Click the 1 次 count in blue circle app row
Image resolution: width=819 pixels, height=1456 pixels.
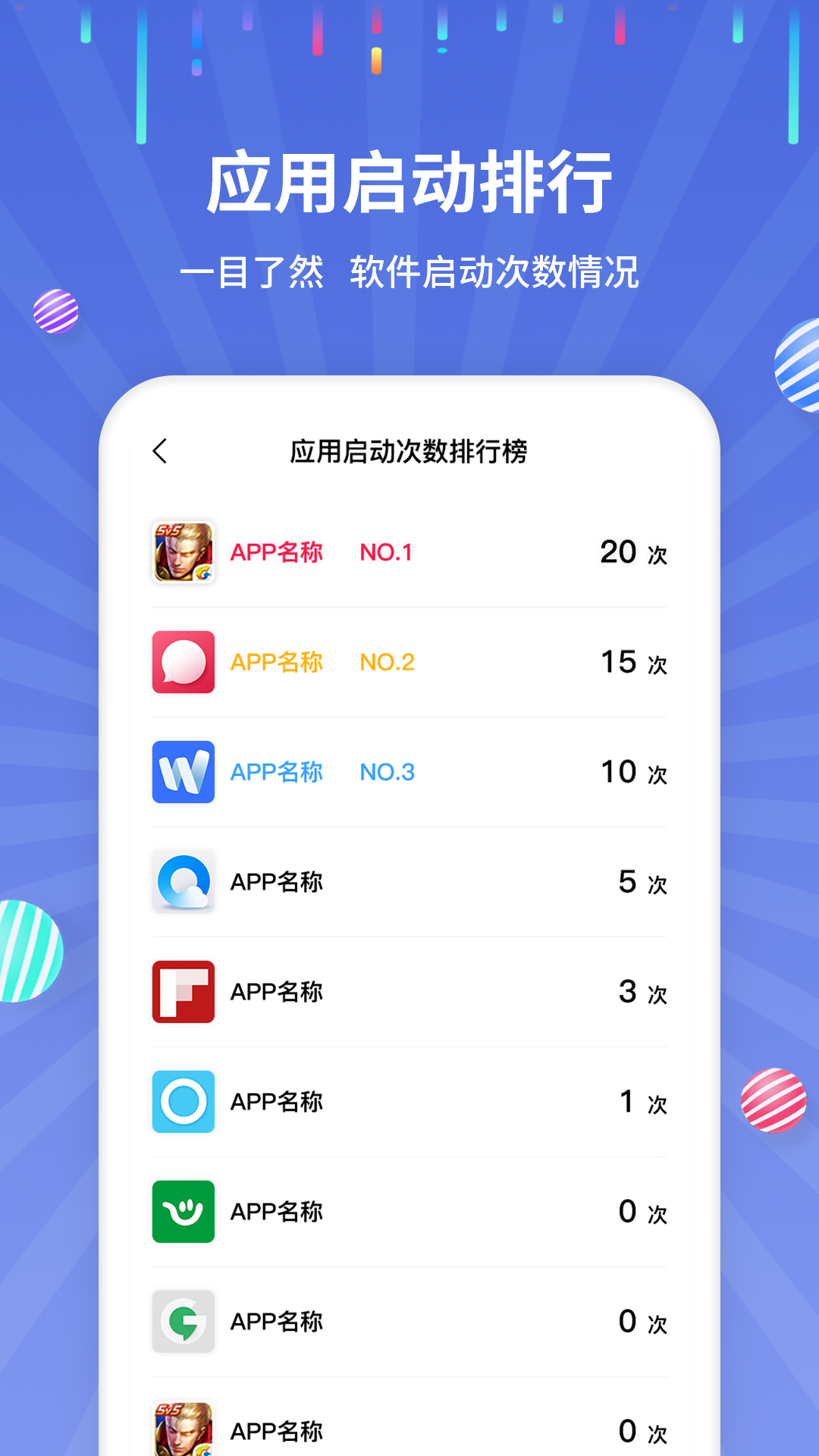point(638,1102)
